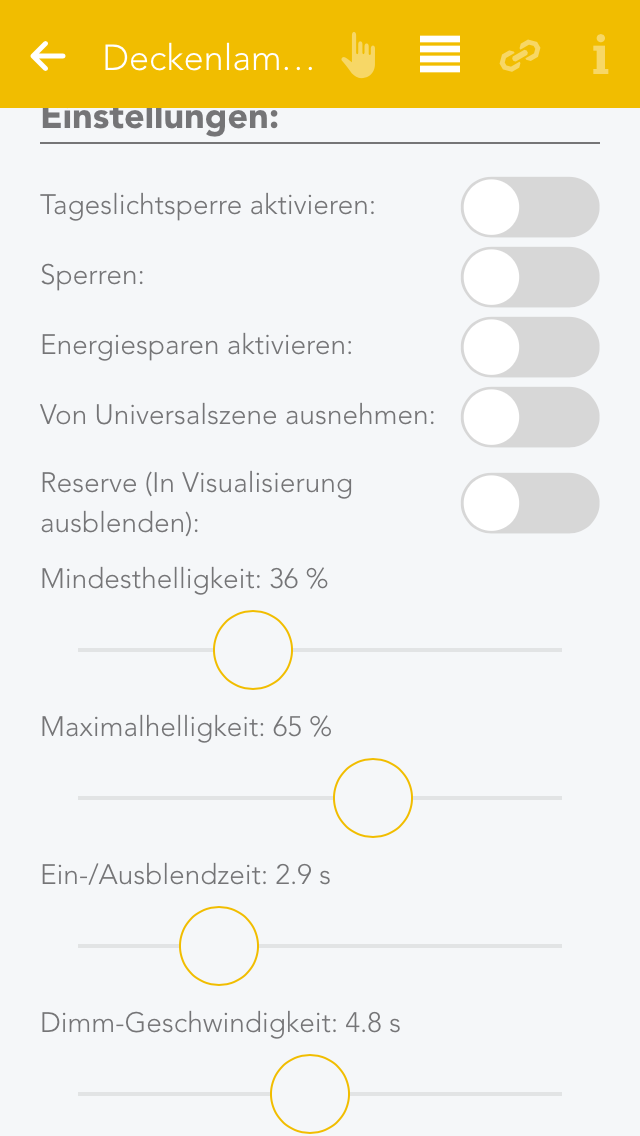Toggle the Sperren switch
Image resolution: width=640 pixels, height=1136 pixels.
point(530,277)
